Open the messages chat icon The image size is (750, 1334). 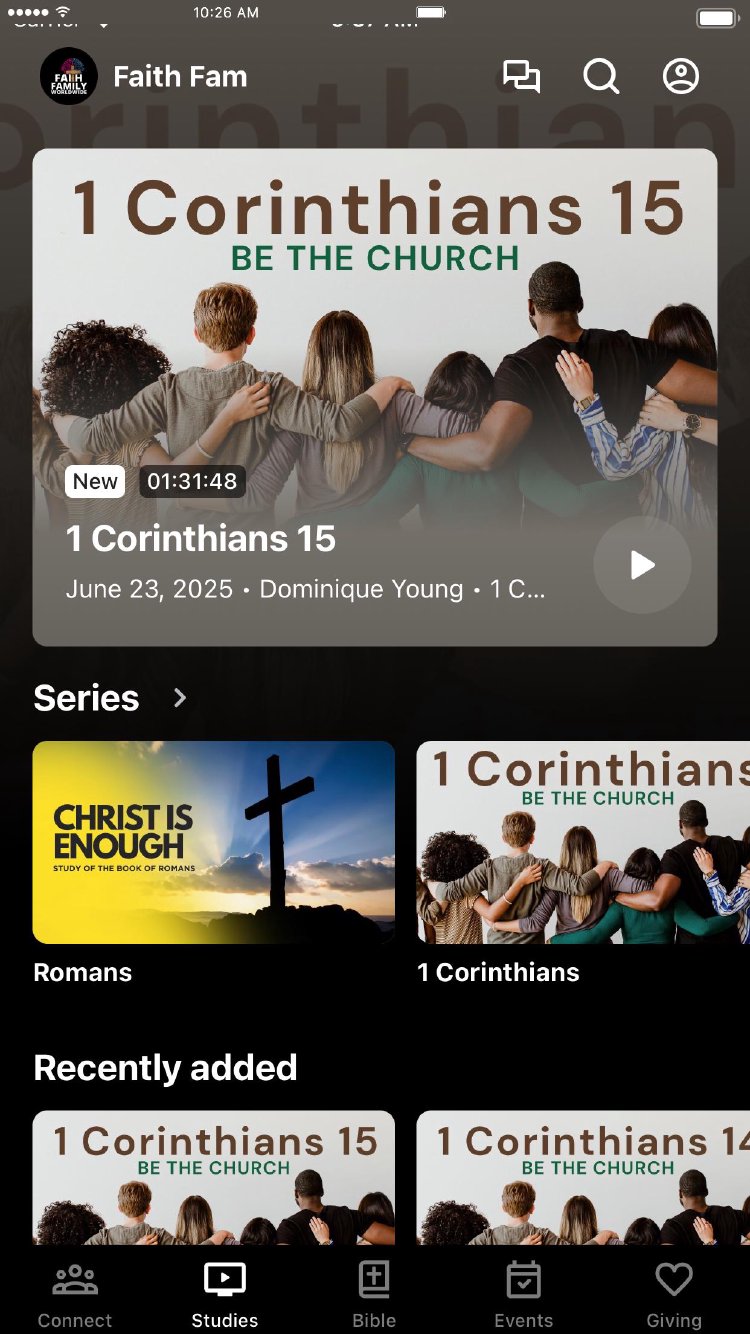pos(521,77)
